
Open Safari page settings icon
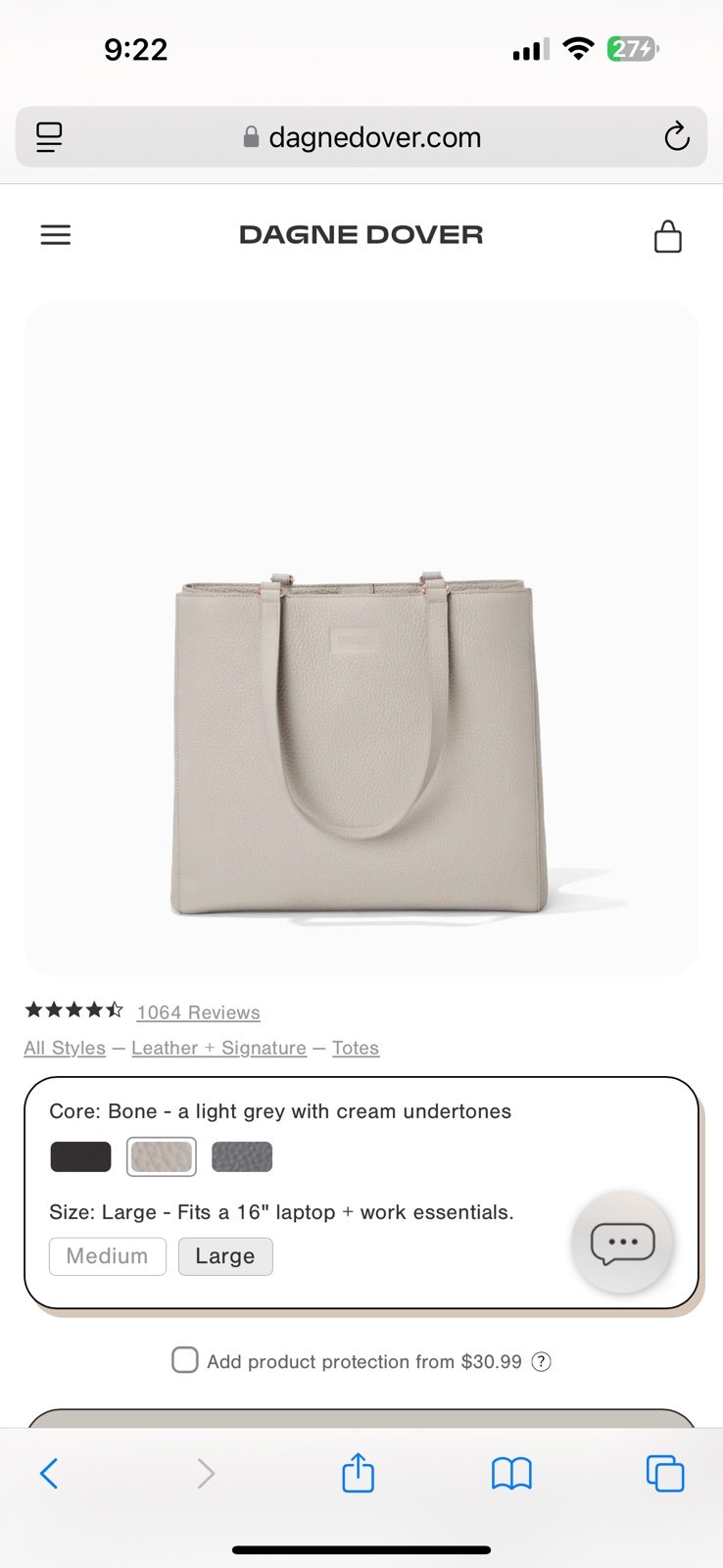click(x=49, y=137)
